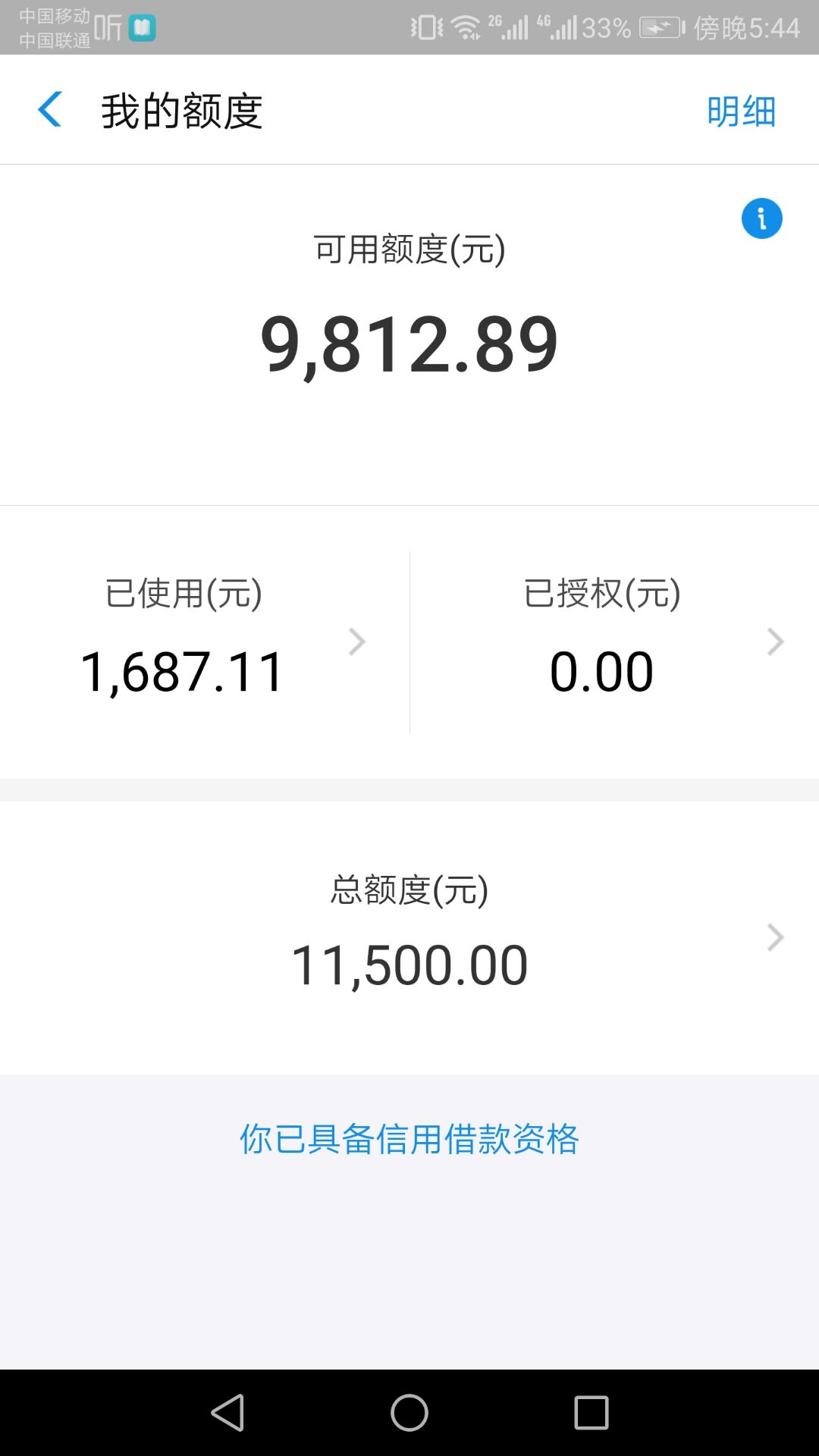Tap the back arrow beside 我的额度
Screen dimensions: 819x1456
pos(50,109)
